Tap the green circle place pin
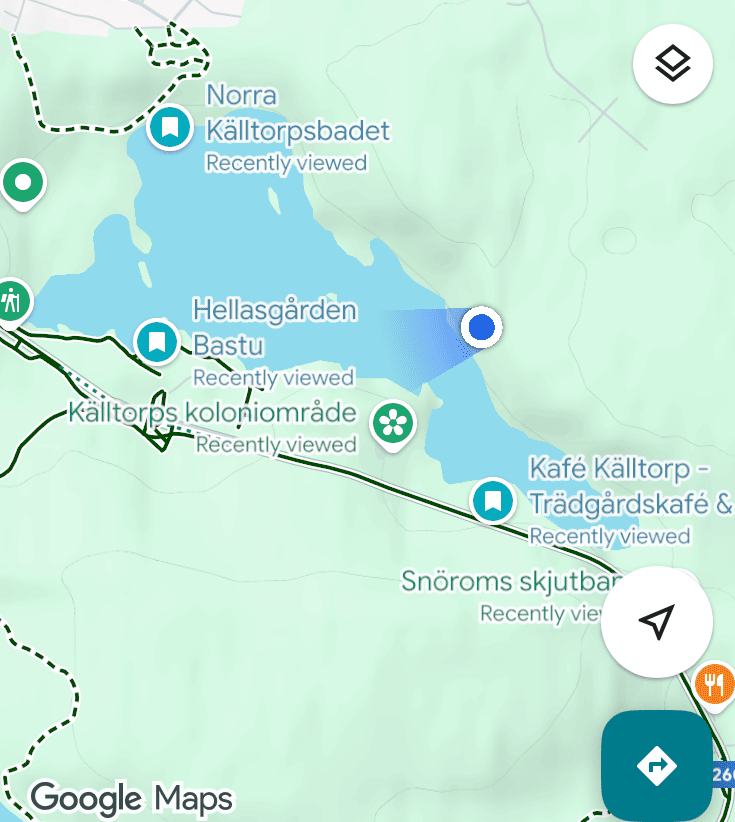This screenshot has width=735, height=822. pos(23,184)
